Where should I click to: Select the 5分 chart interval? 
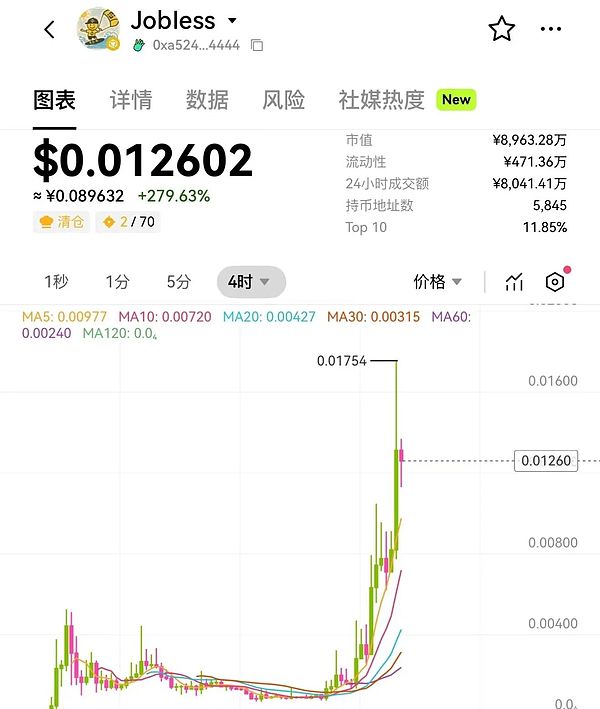pyautogui.click(x=178, y=282)
